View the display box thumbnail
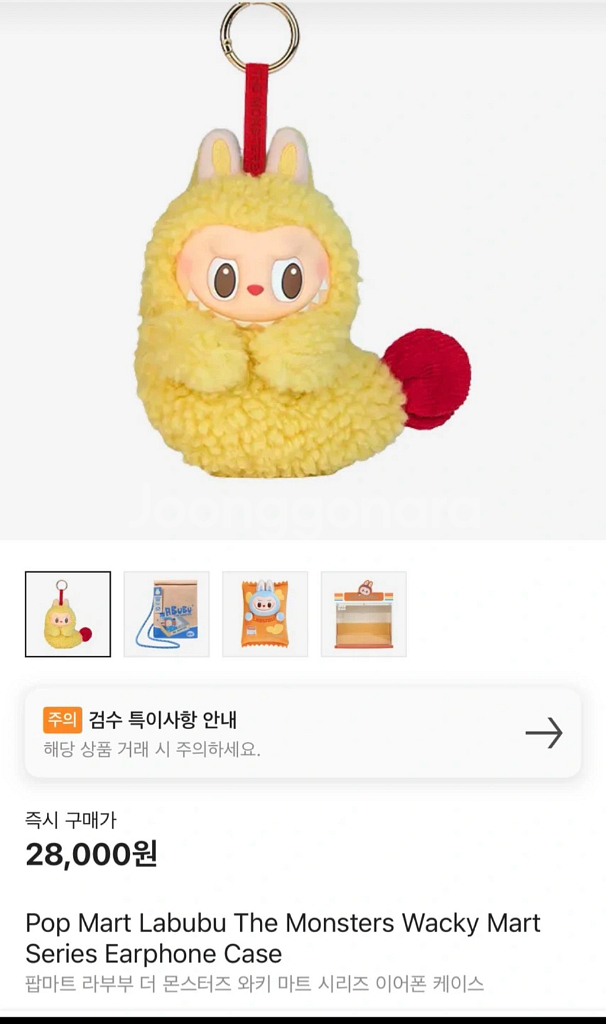 pos(363,614)
